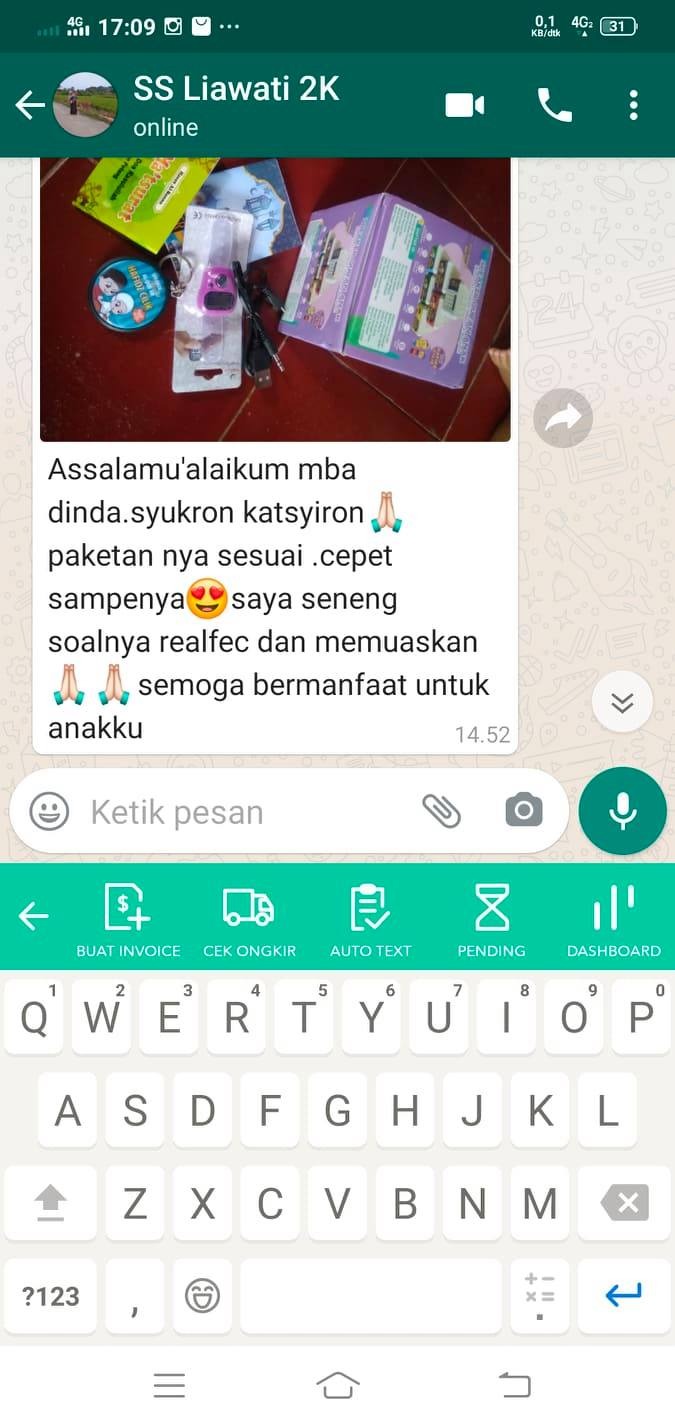
Task: Attach a file with the paperclip
Action: coord(441,811)
